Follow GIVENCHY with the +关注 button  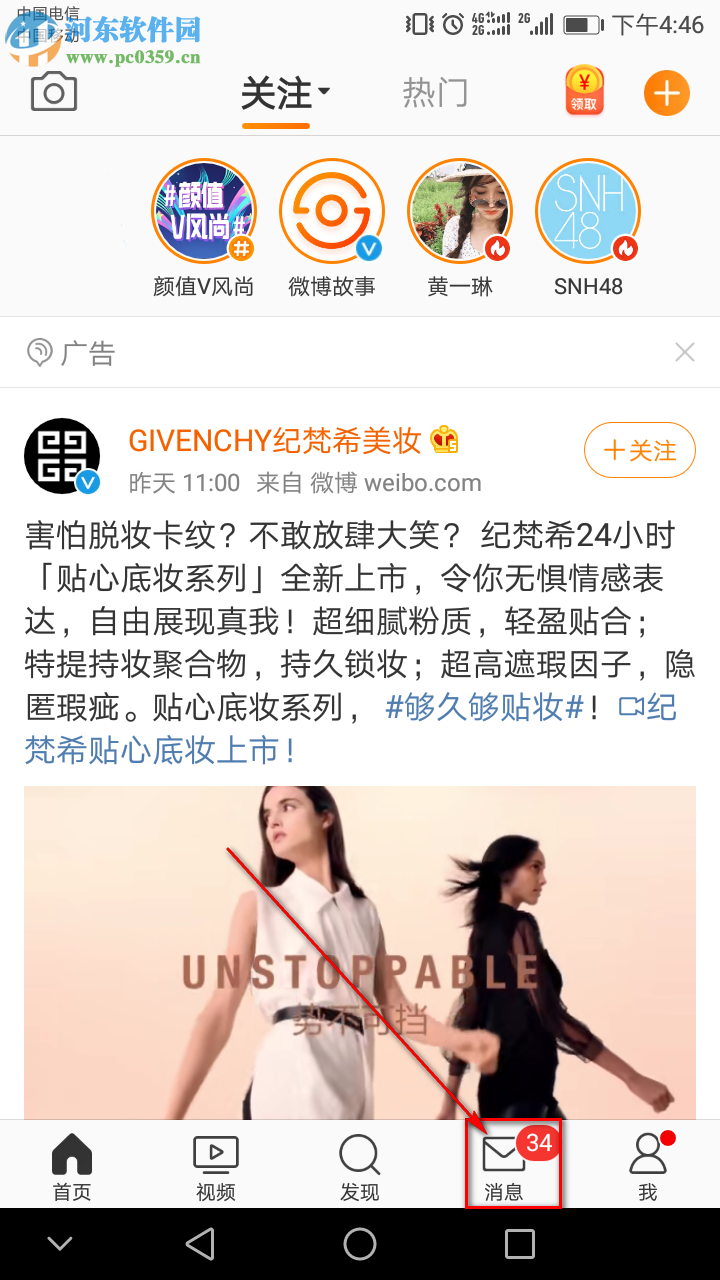point(639,450)
